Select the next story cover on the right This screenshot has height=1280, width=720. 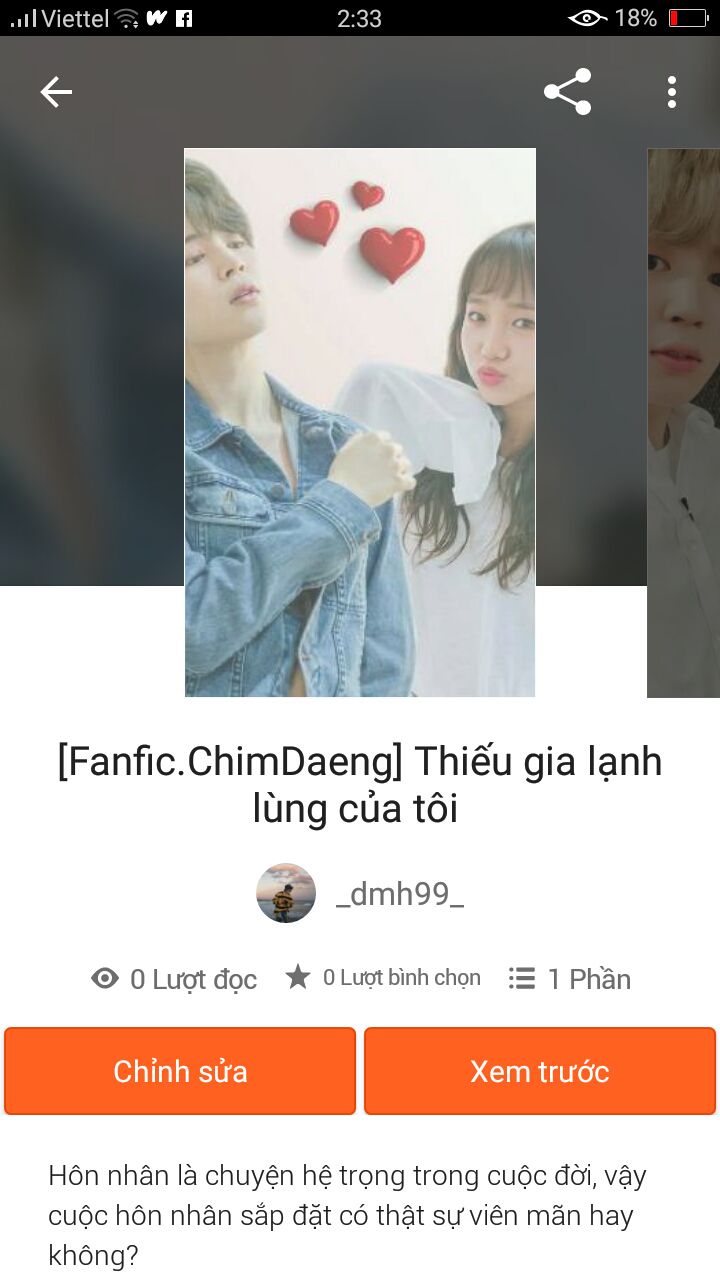click(x=684, y=422)
